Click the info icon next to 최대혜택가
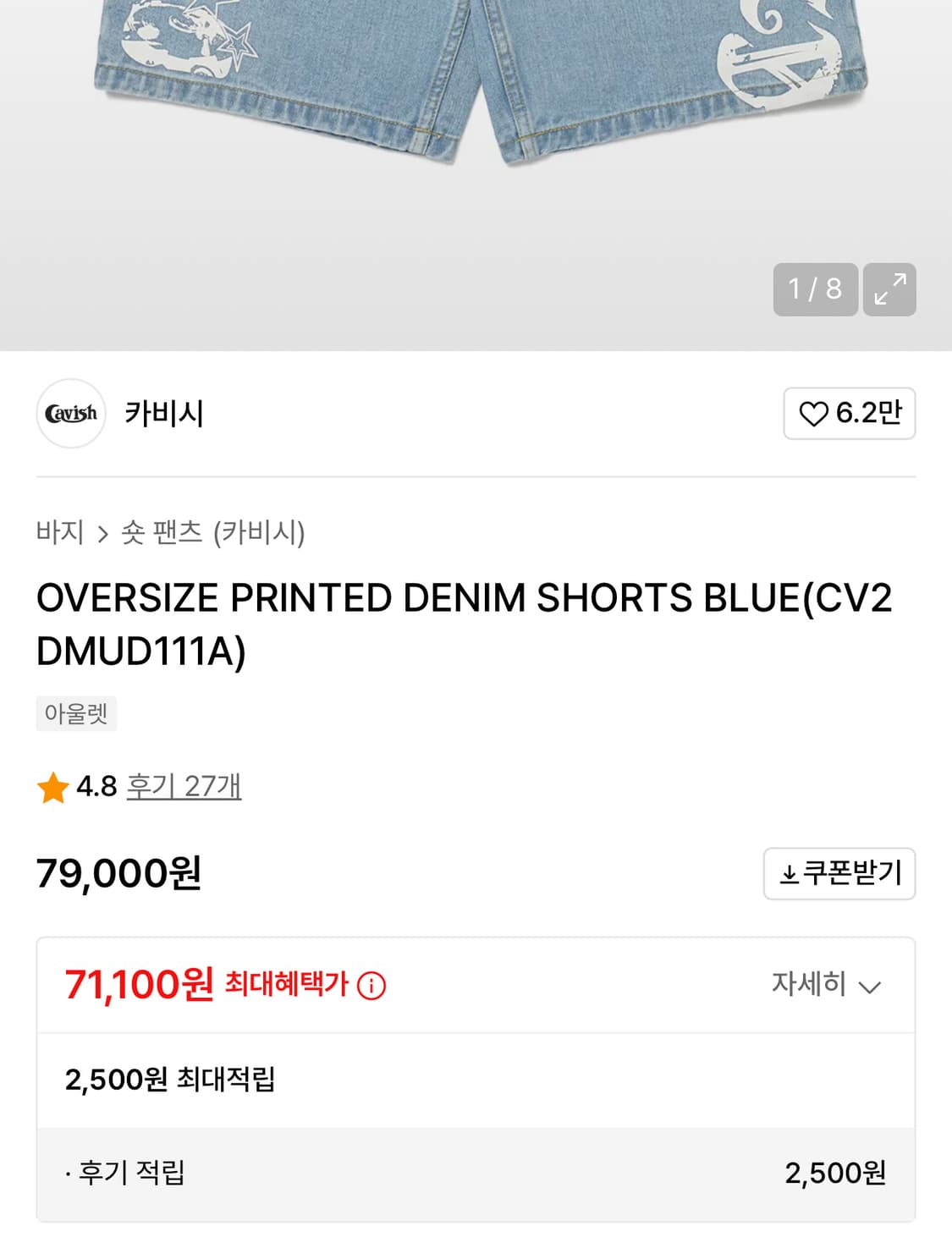Image resolution: width=952 pixels, height=1248 pixels. (x=372, y=985)
